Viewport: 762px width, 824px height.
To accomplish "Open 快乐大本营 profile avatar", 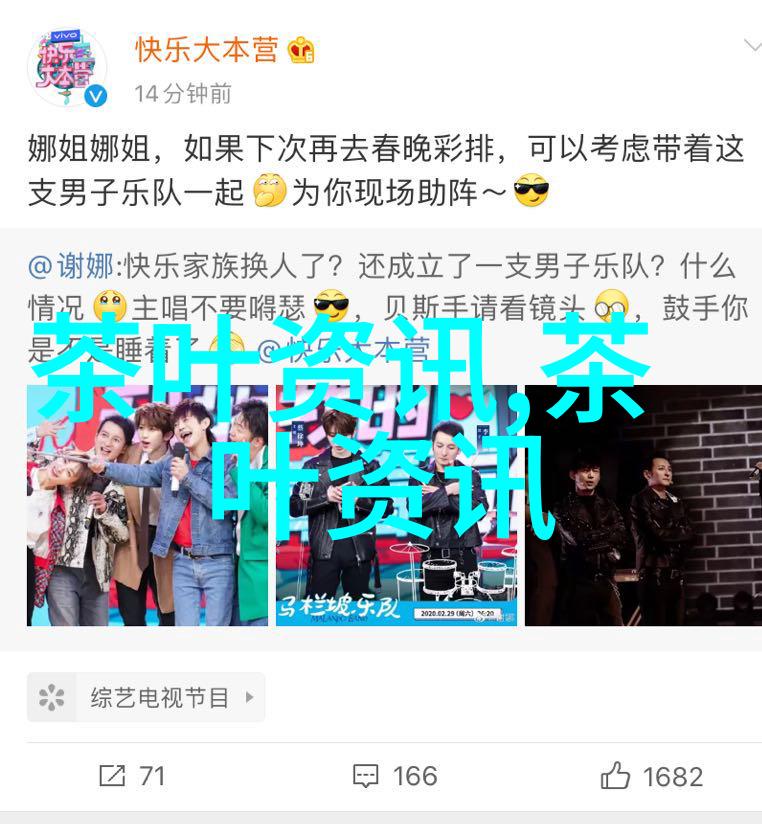I will tap(67, 67).
